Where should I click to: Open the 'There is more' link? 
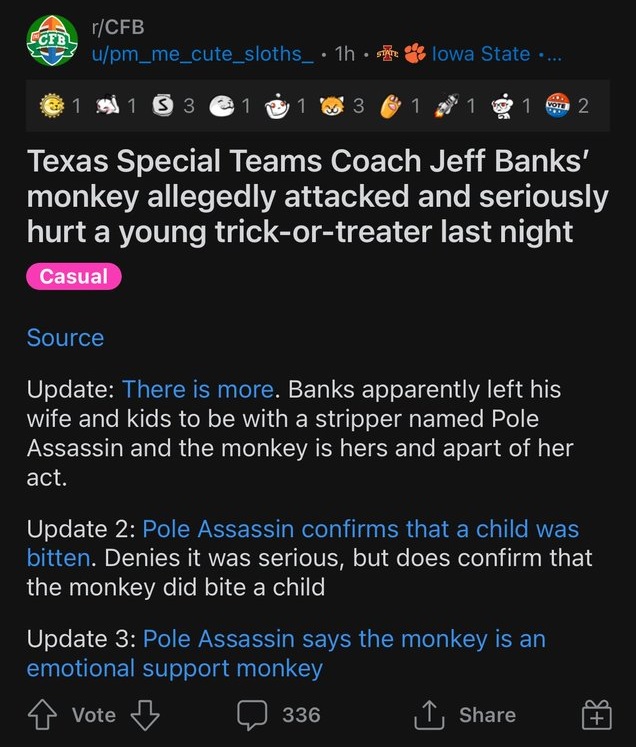[x=198, y=389]
